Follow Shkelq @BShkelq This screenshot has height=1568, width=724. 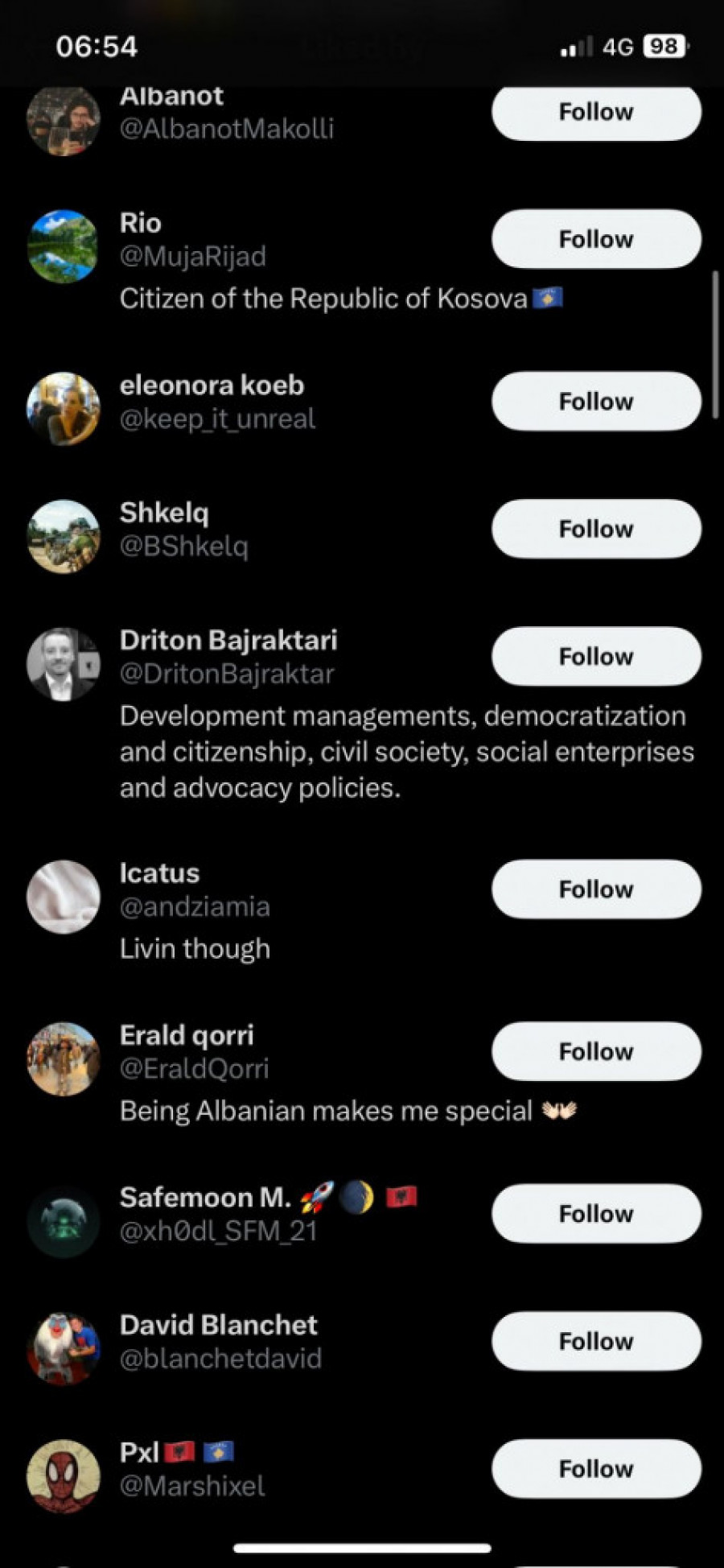pyautogui.click(x=596, y=529)
